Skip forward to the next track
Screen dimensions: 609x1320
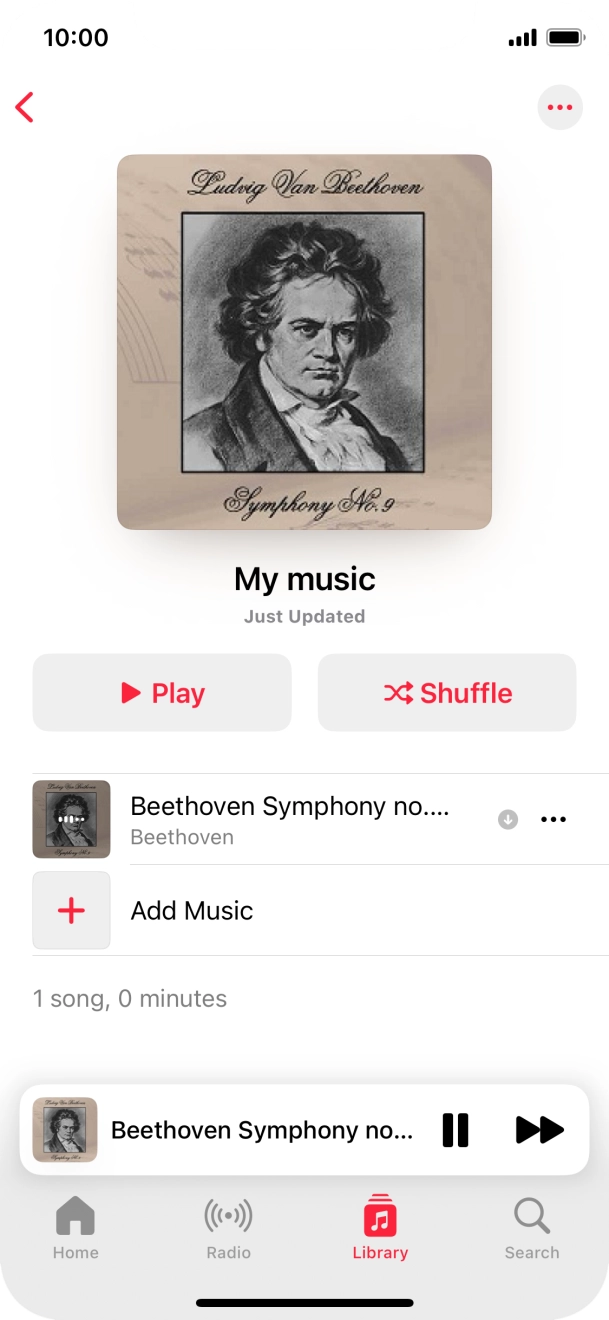540,1130
